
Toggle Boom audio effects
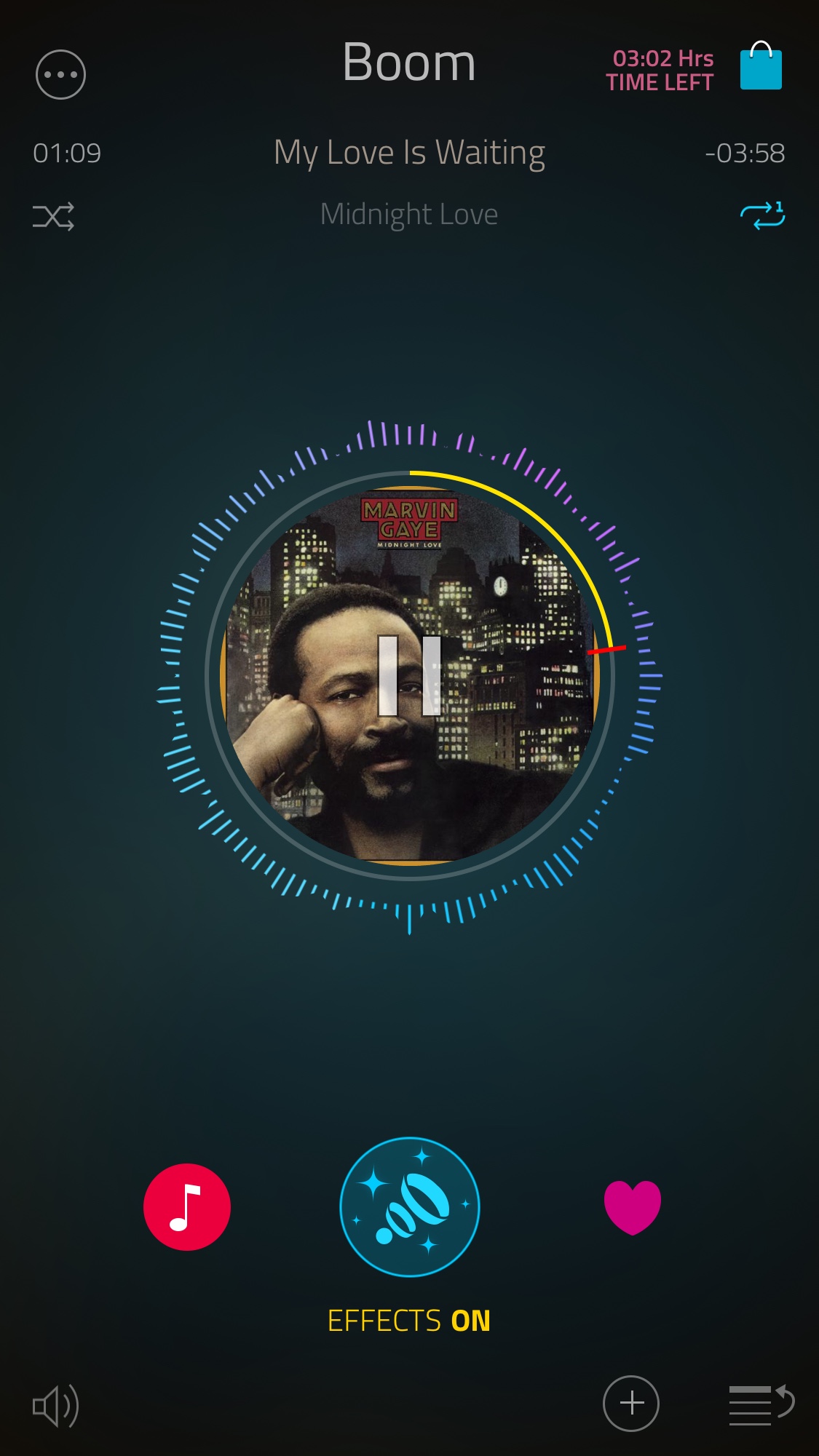[x=410, y=1207]
